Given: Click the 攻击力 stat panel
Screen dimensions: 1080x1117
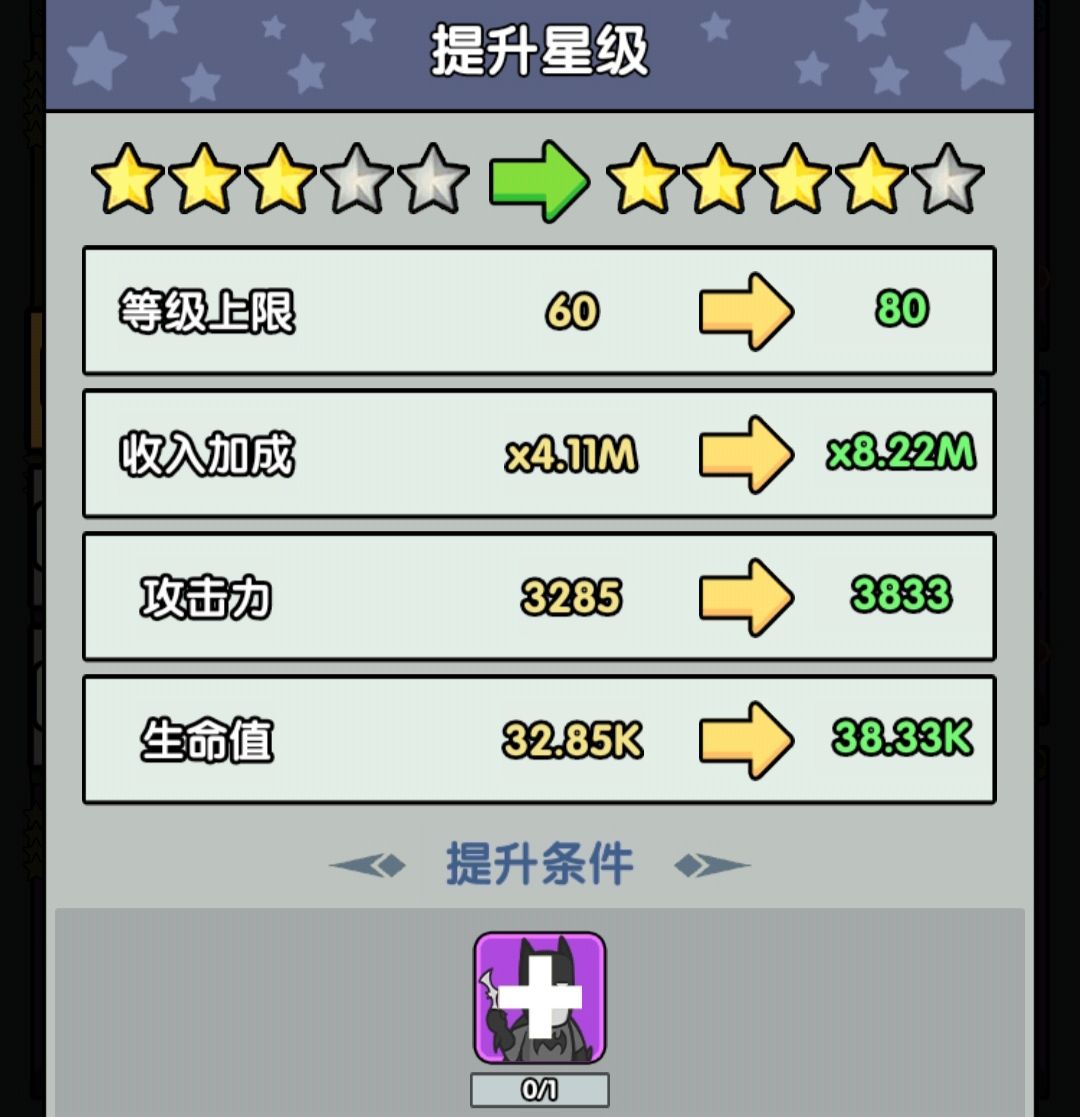Looking at the screenshot, I should coord(540,597).
